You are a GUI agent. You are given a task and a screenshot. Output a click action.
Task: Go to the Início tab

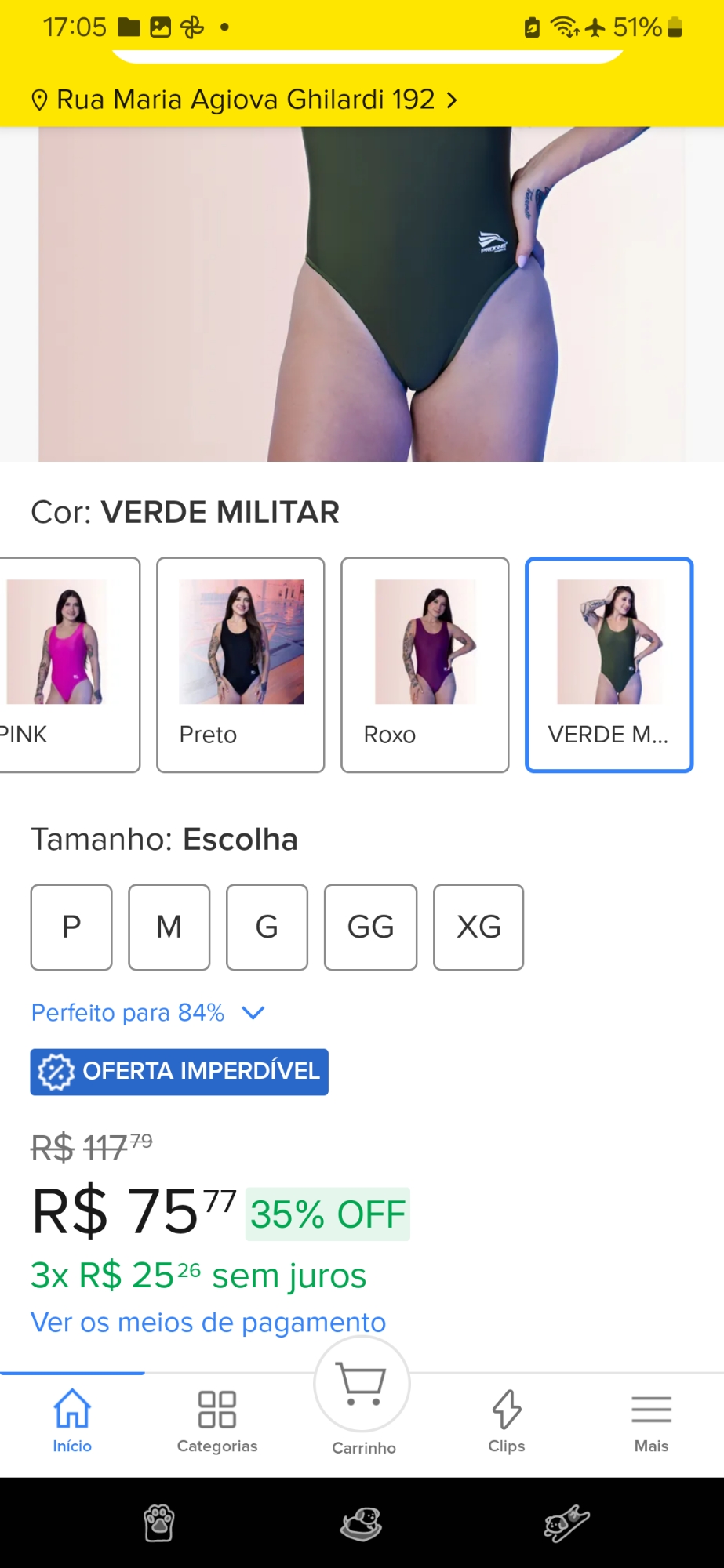coord(72,1421)
